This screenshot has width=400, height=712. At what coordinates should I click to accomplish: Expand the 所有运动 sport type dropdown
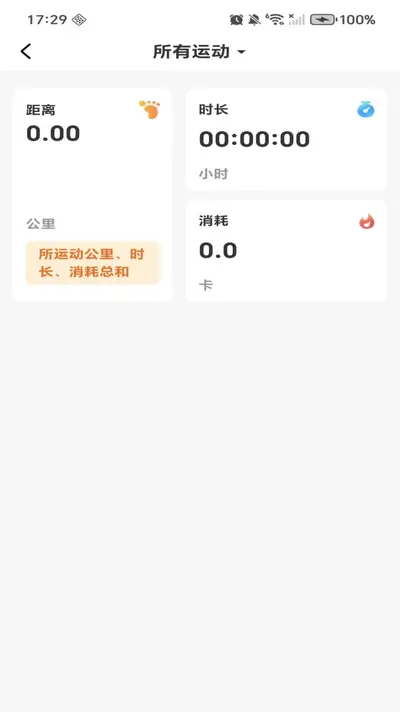(x=199, y=52)
